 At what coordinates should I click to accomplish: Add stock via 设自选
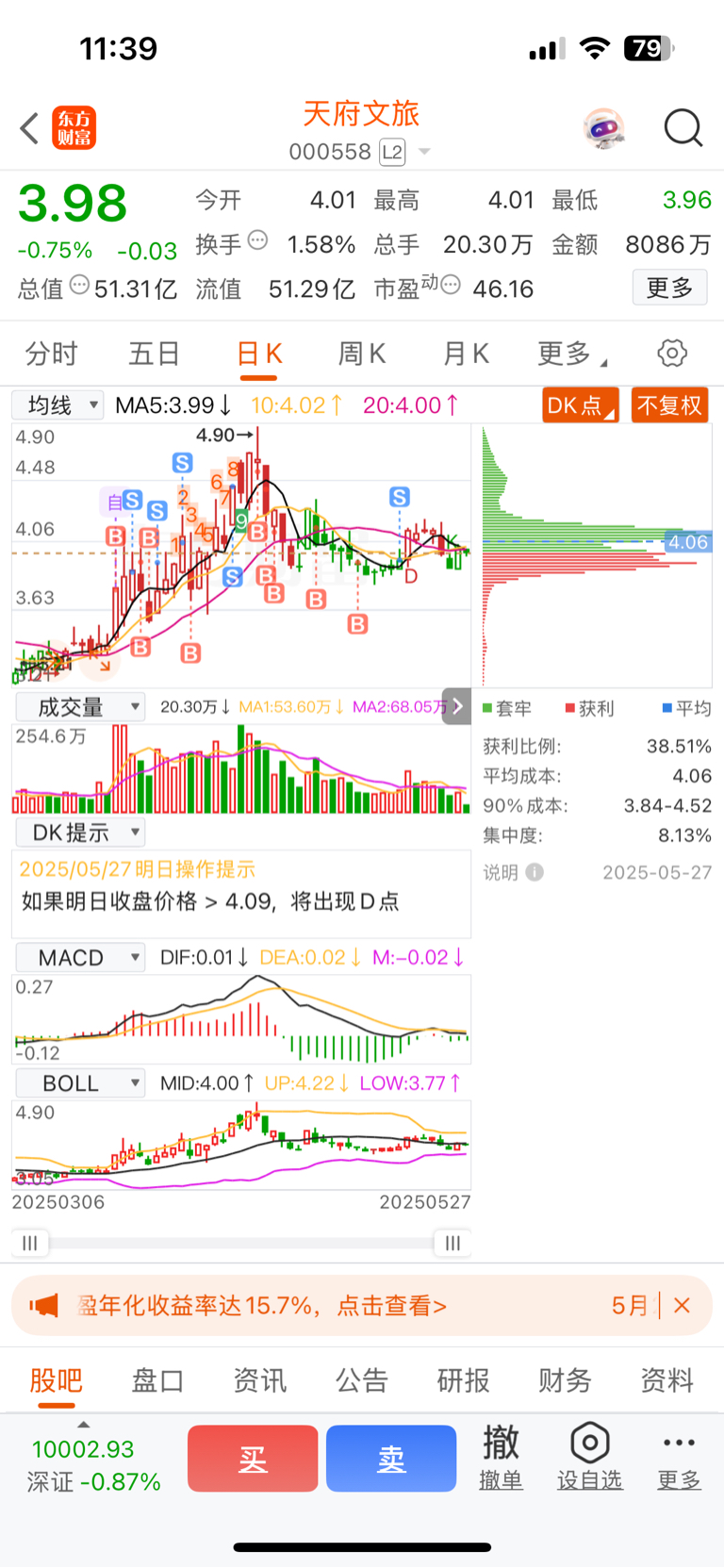click(589, 1457)
